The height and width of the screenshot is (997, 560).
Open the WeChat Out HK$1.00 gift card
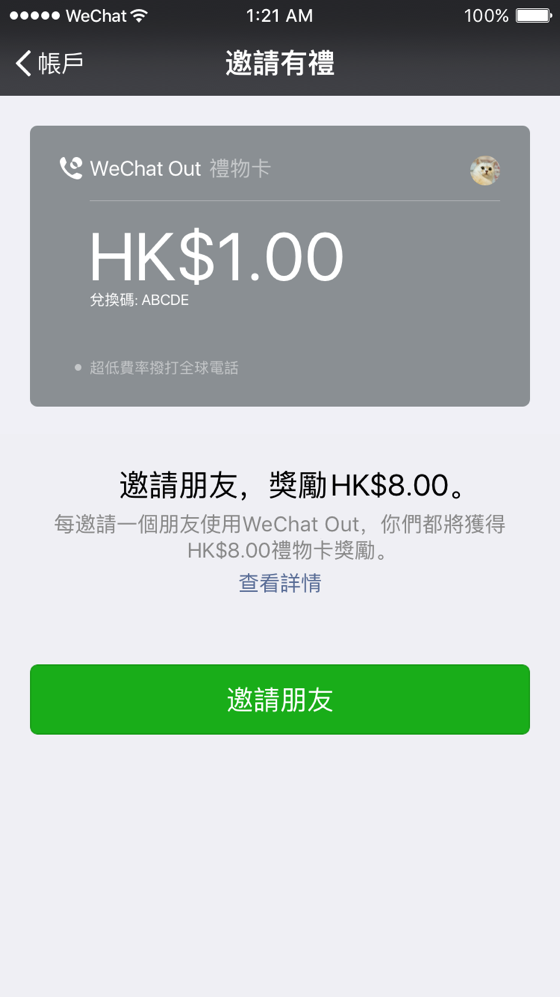coord(280,266)
